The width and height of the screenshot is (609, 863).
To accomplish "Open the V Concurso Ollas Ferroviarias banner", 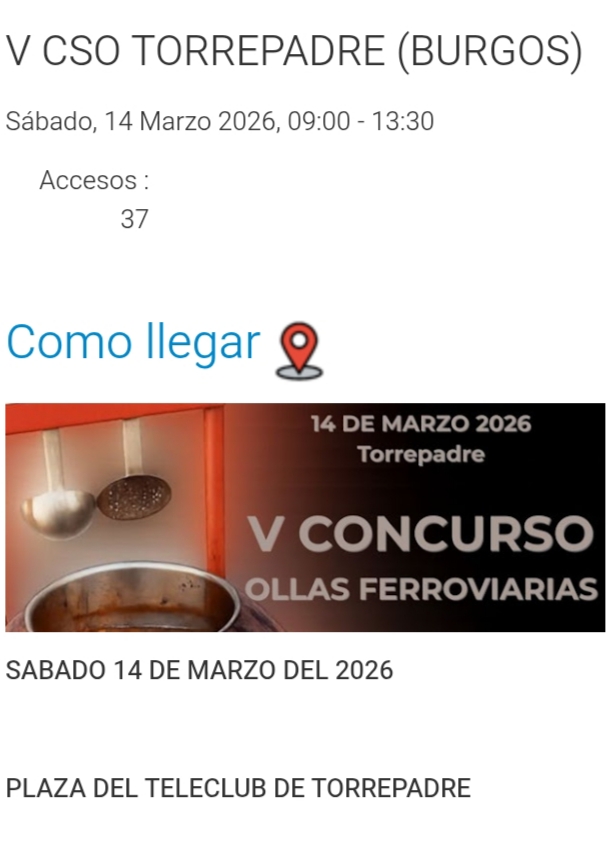I will pyautogui.click(x=305, y=517).
